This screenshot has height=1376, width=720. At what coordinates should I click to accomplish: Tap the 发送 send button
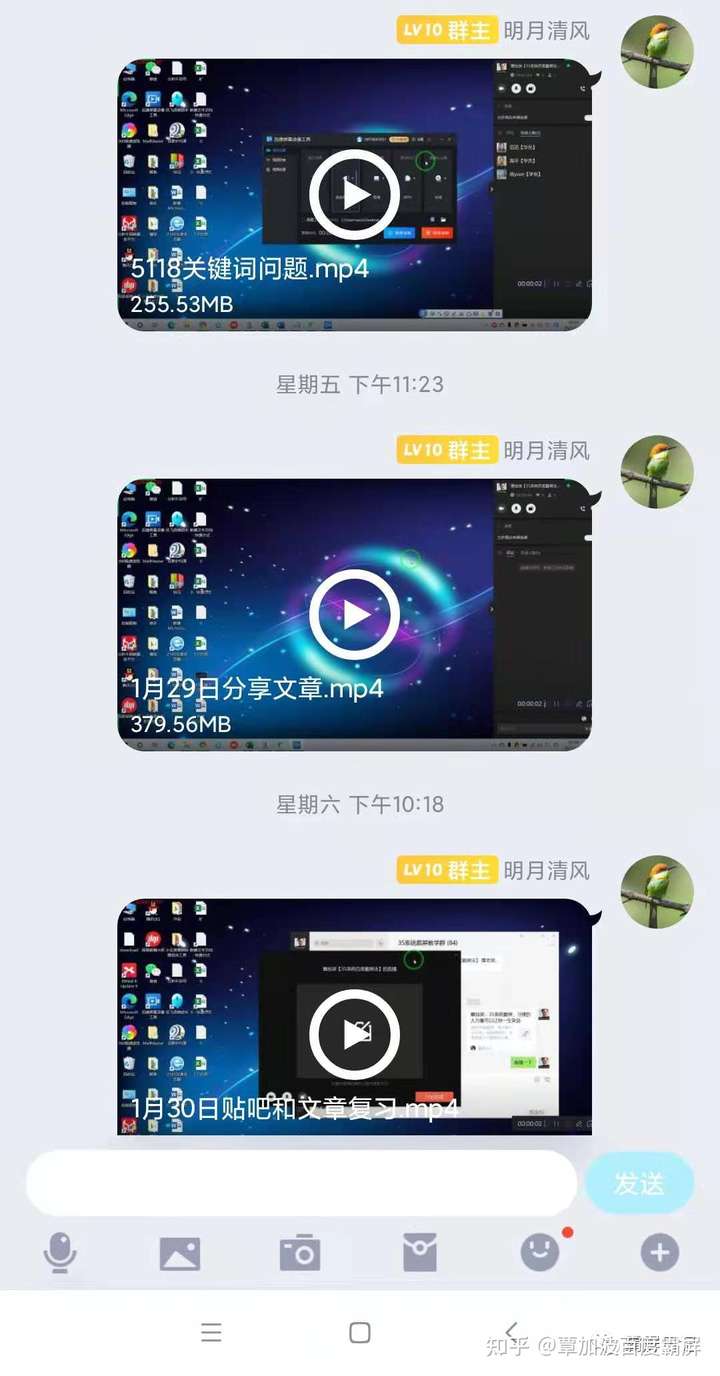click(x=639, y=1183)
